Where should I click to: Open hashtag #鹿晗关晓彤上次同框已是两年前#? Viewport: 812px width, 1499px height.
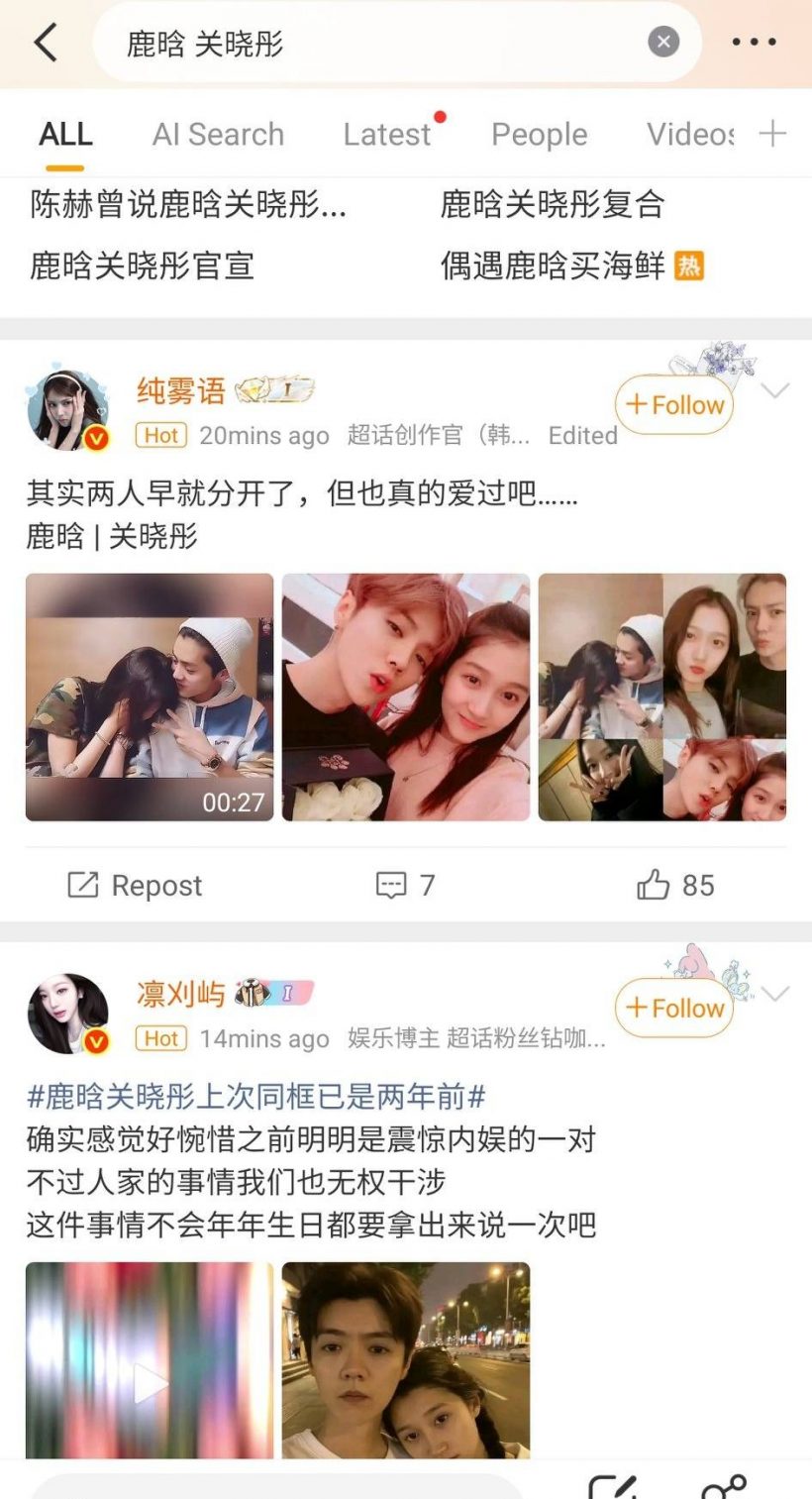(256, 1097)
